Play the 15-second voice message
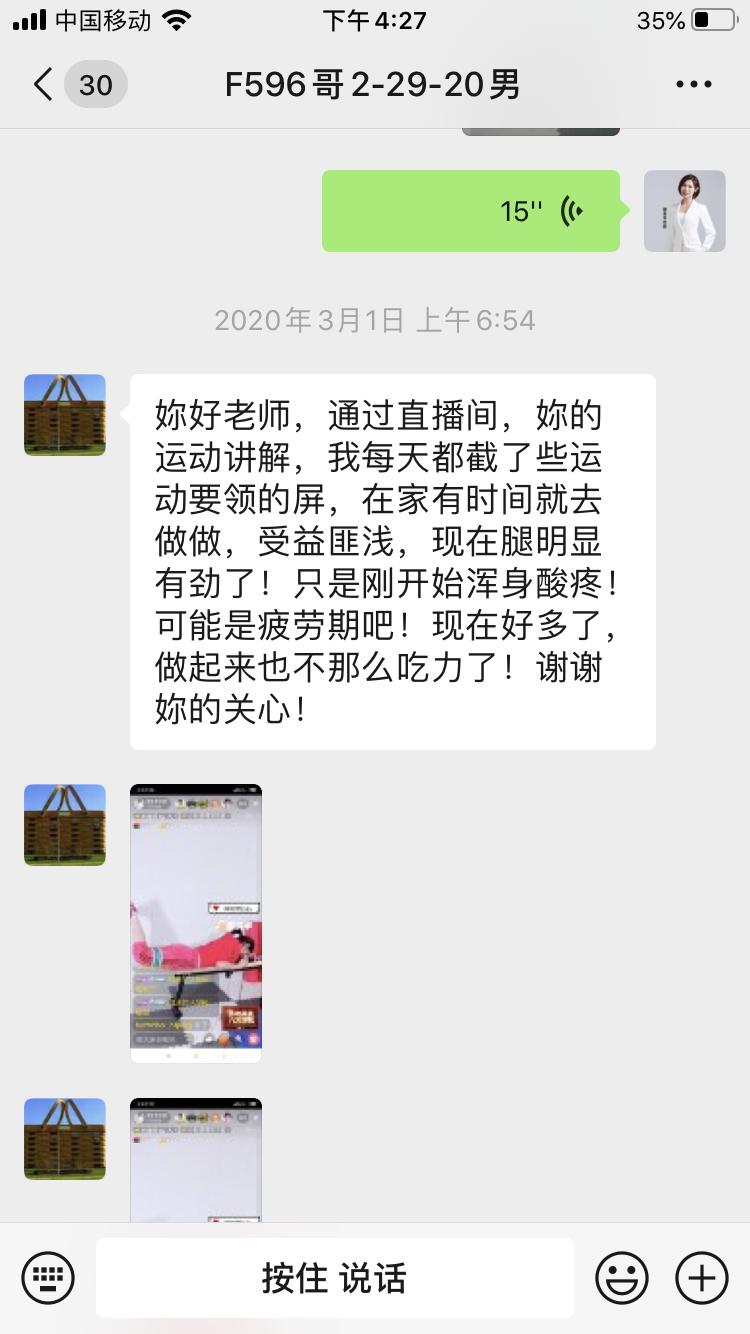 click(470, 211)
